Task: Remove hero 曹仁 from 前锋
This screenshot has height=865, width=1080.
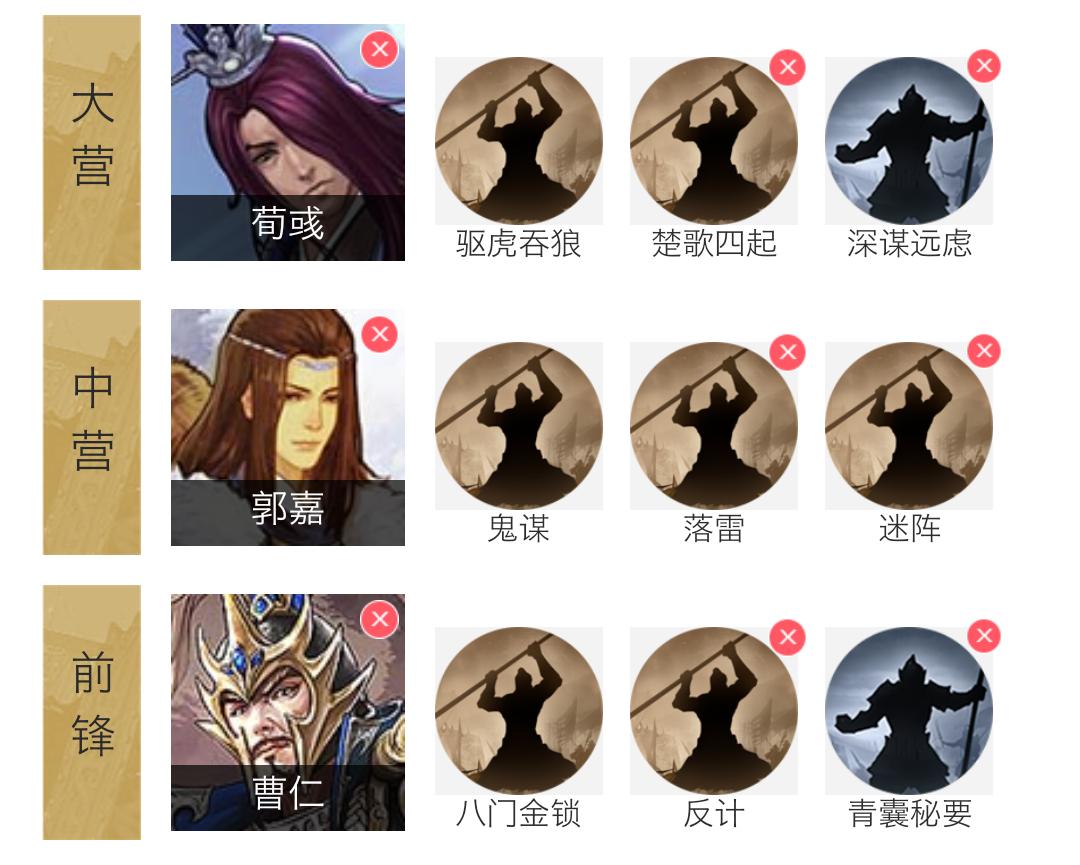Action: (379, 619)
